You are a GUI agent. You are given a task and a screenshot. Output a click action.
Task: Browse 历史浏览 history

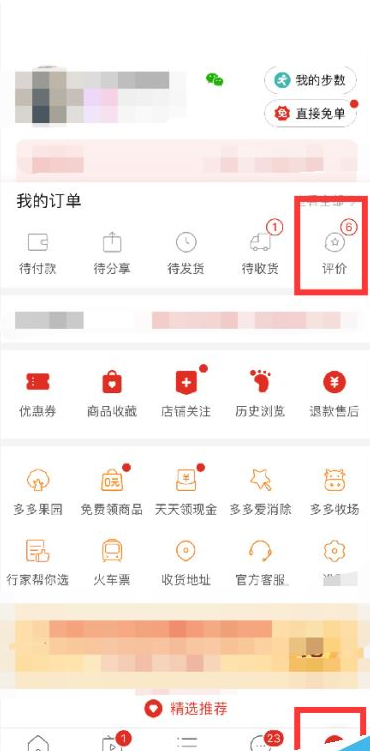pyautogui.click(x=260, y=395)
